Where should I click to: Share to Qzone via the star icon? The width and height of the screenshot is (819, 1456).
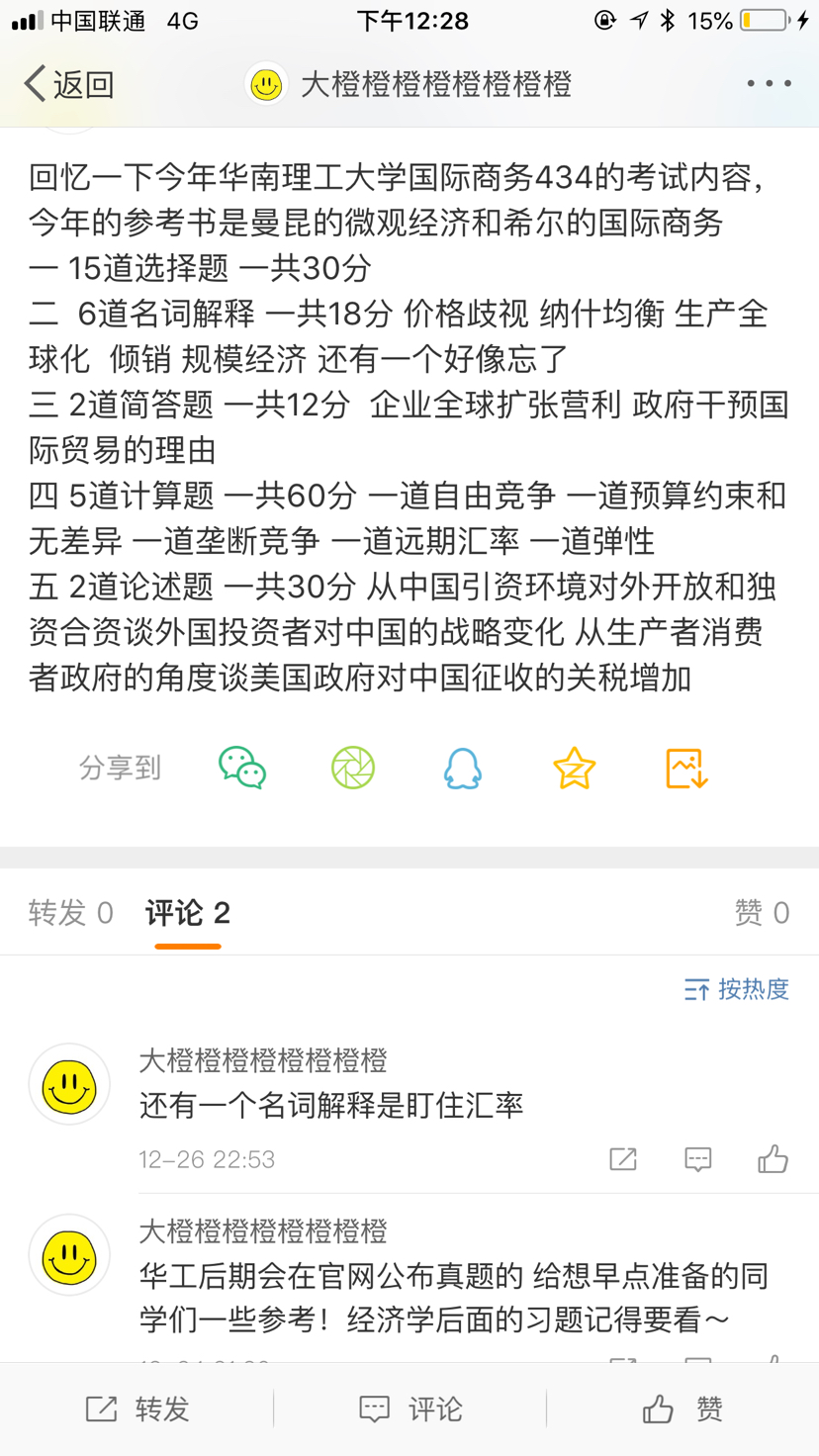pyautogui.click(x=574, y=769)
